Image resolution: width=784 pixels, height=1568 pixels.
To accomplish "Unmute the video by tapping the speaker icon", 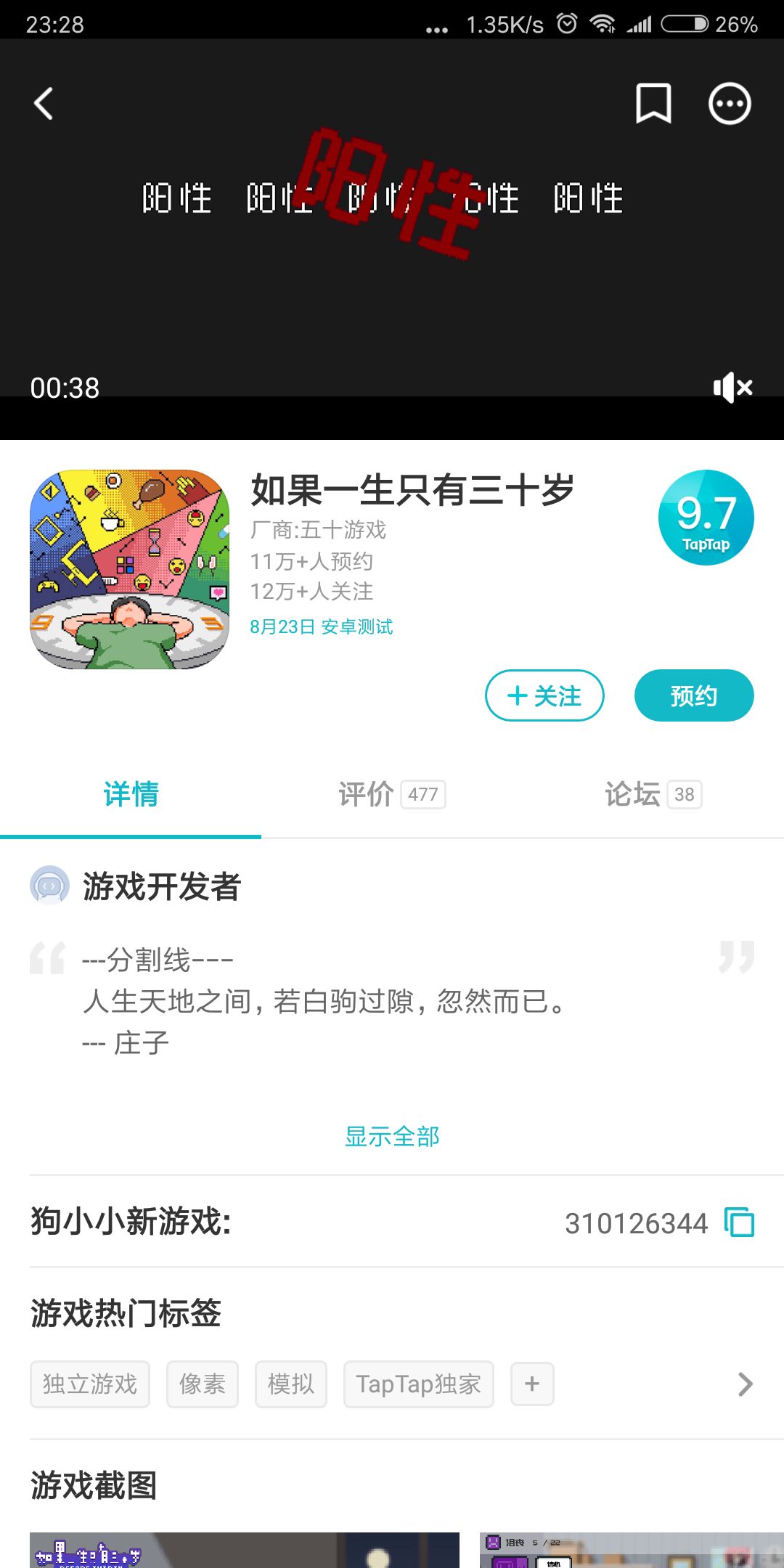I will (x=732, y=388).
